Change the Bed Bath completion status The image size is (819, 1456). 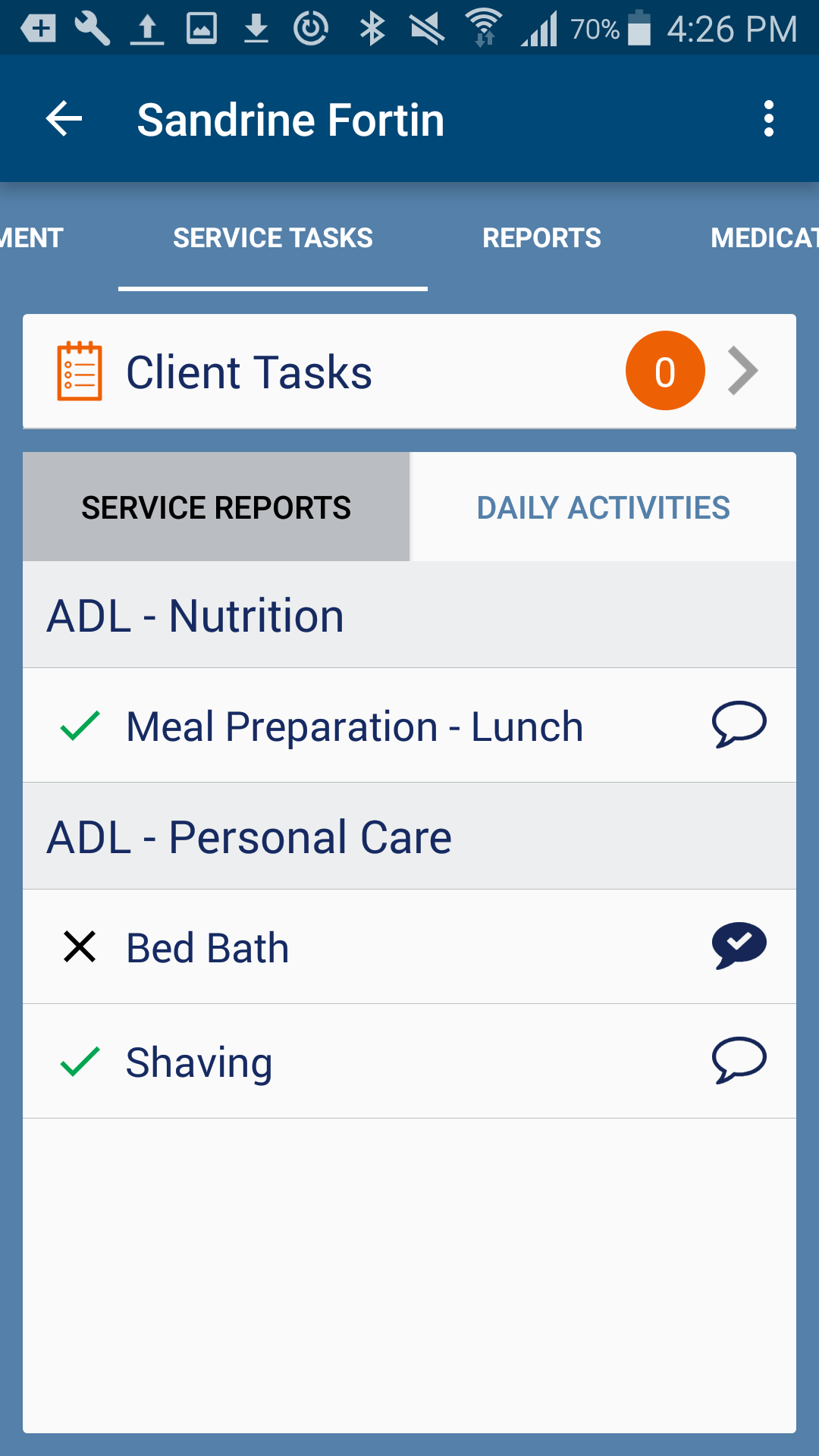point(80,947)
